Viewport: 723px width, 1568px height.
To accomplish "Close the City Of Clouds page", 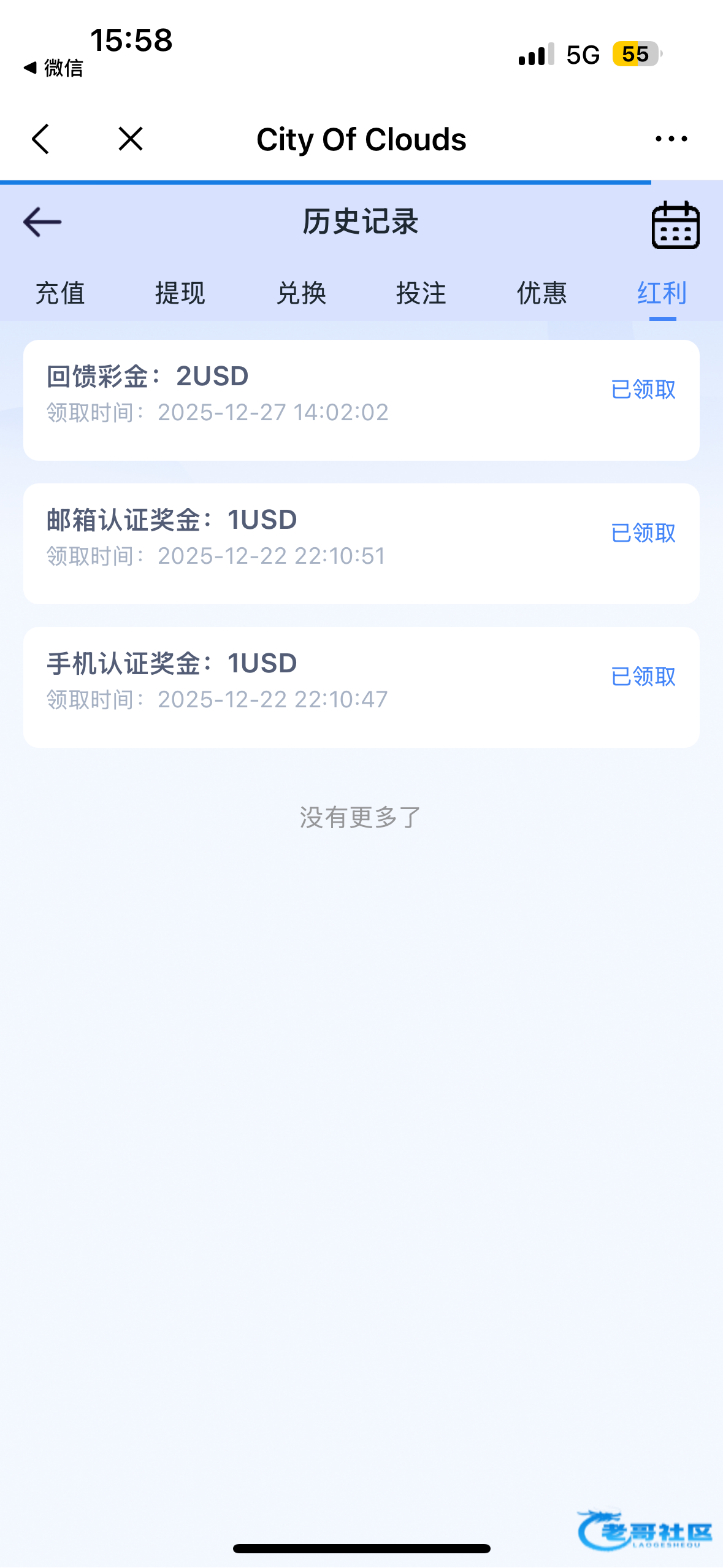I will [130, 139].
